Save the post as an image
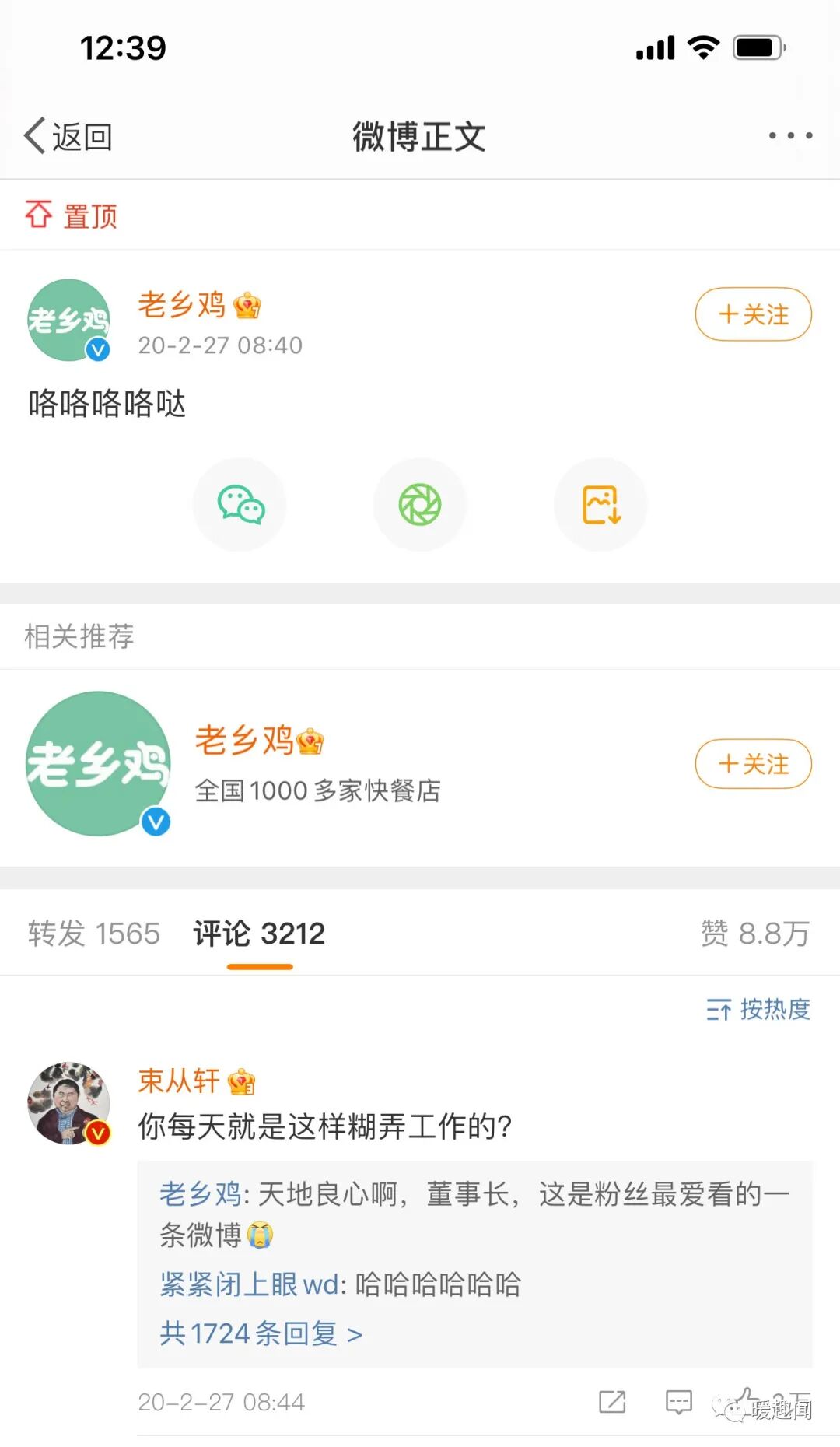The width and height of the screenshot is (840, 1447). coord(600,505)
